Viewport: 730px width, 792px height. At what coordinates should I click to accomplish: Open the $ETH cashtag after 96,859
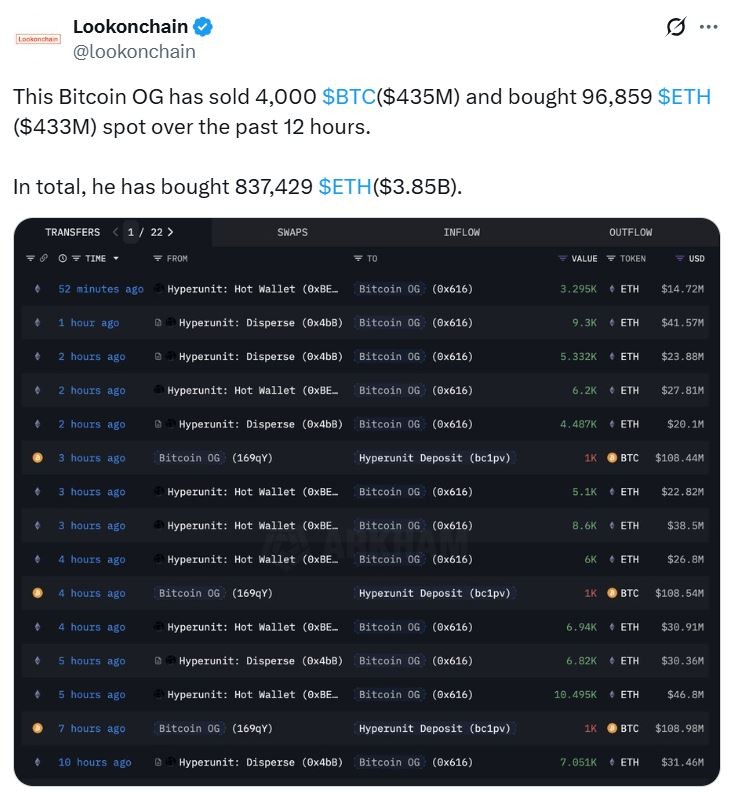click(684, 97)
